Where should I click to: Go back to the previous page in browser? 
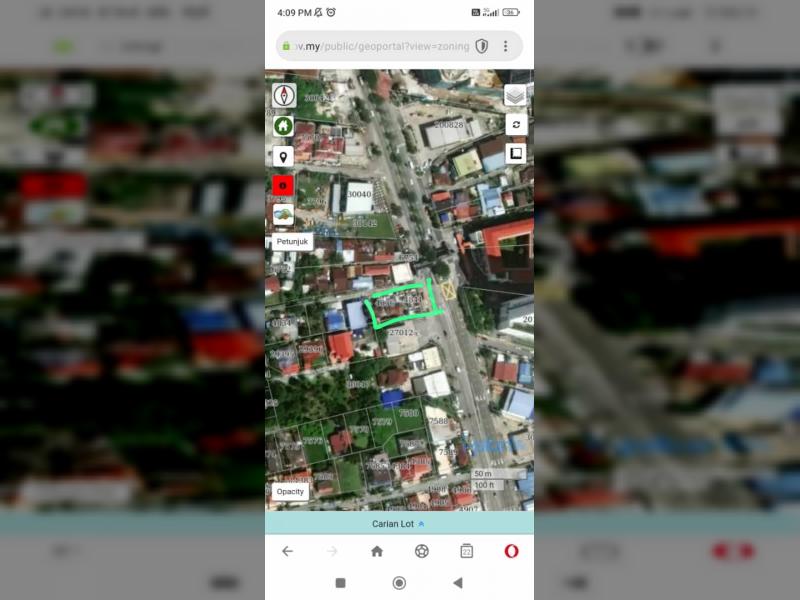click(x=287, y=551)
